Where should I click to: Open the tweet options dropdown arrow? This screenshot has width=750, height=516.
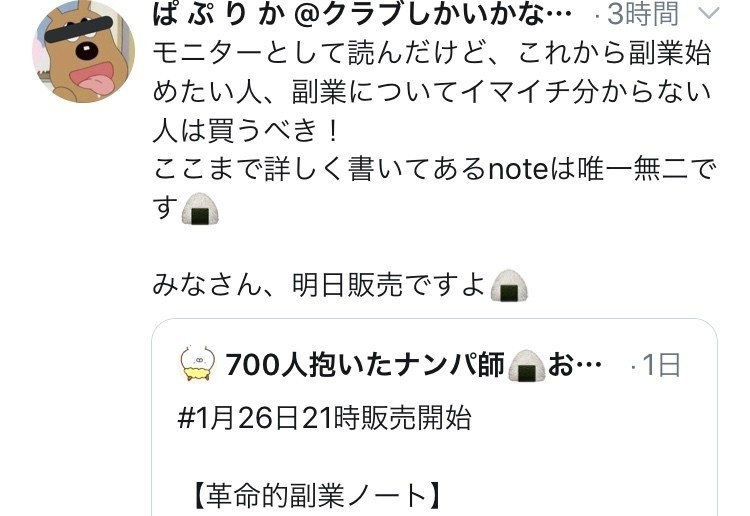(707, 14)
